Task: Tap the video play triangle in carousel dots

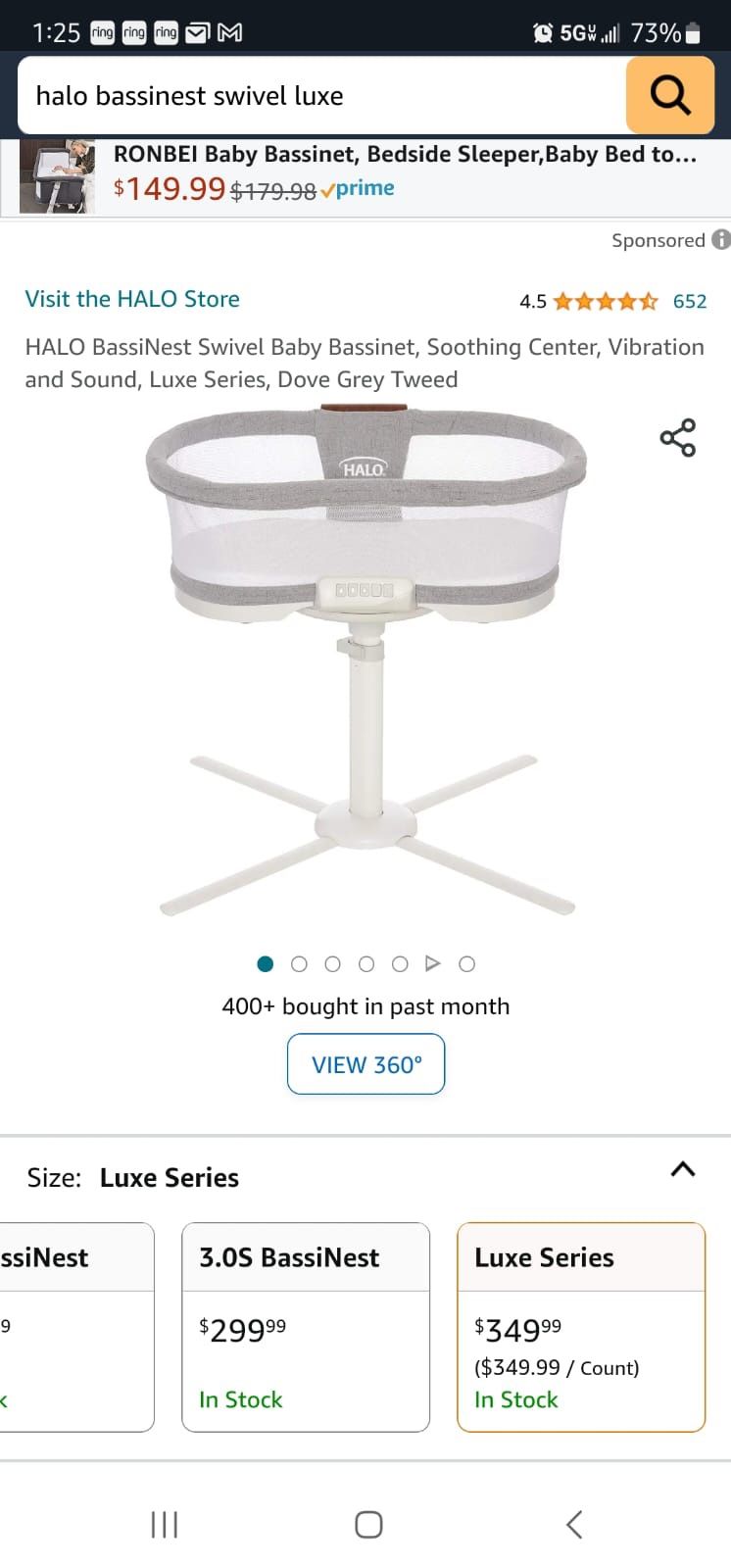Action: tap(433, 963)
